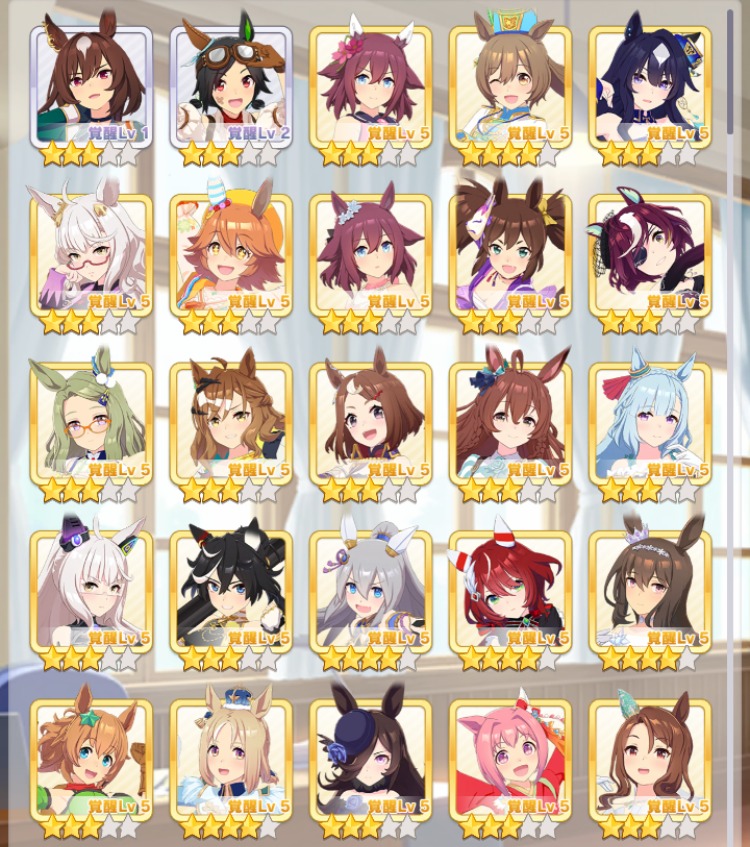This screenshot has width=750, height=847.
Task: Open the dark-red-haired character with black veil
Action: (651, 258)
